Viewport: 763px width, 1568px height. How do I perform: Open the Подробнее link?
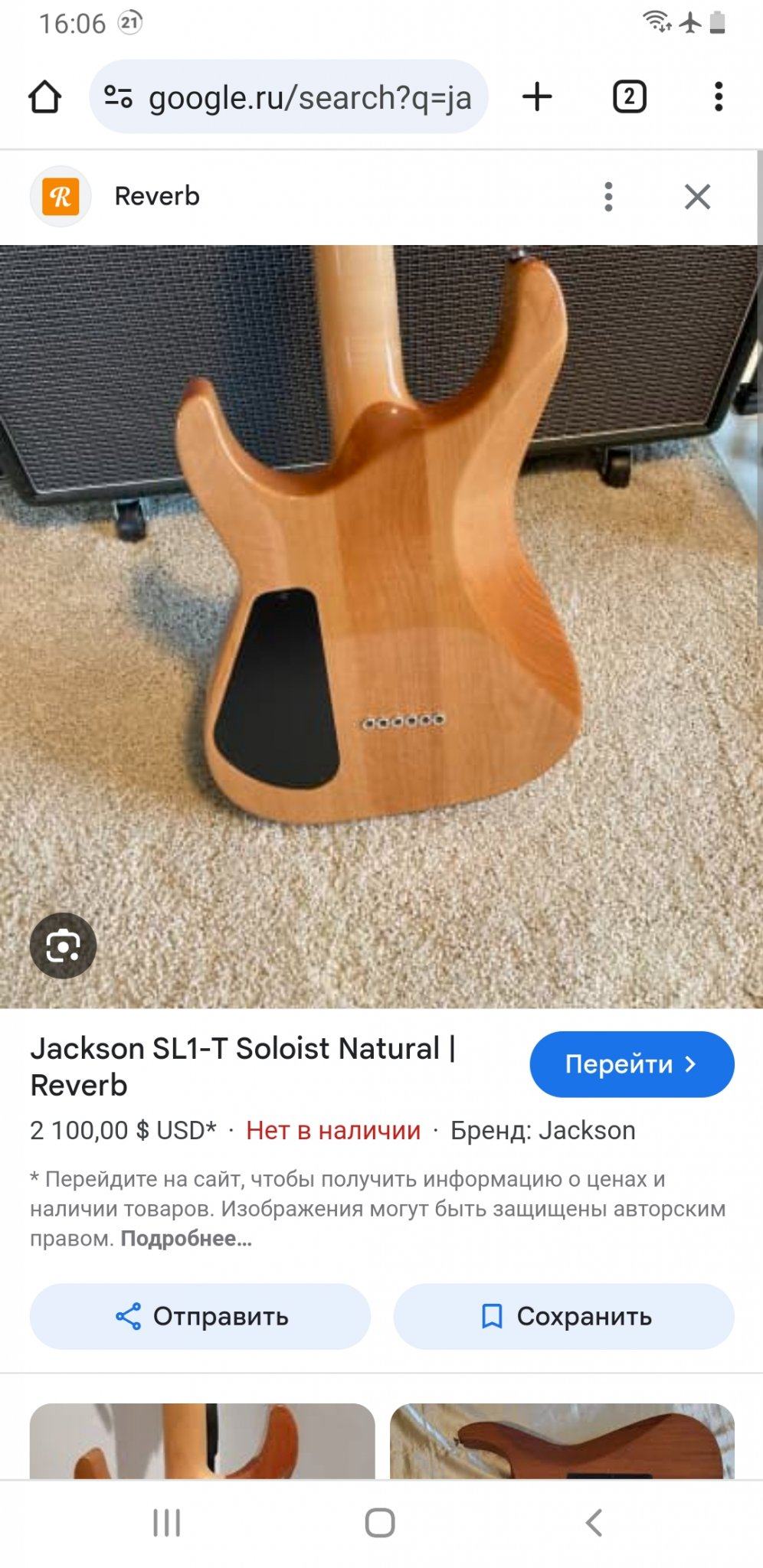[x=186, y=1239]
